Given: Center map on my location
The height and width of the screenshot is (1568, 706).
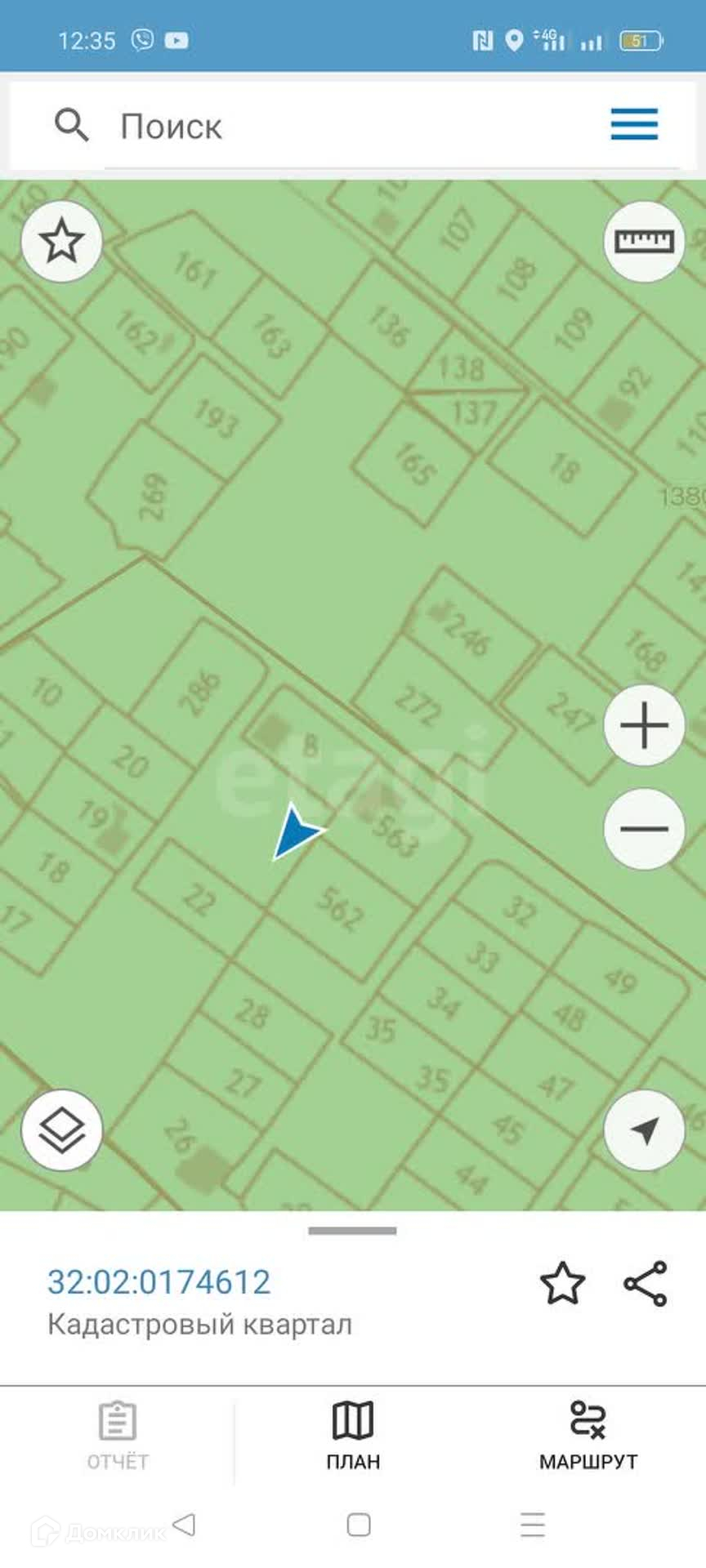Looking at the screenshot, I should click(x=644, y=1130).
